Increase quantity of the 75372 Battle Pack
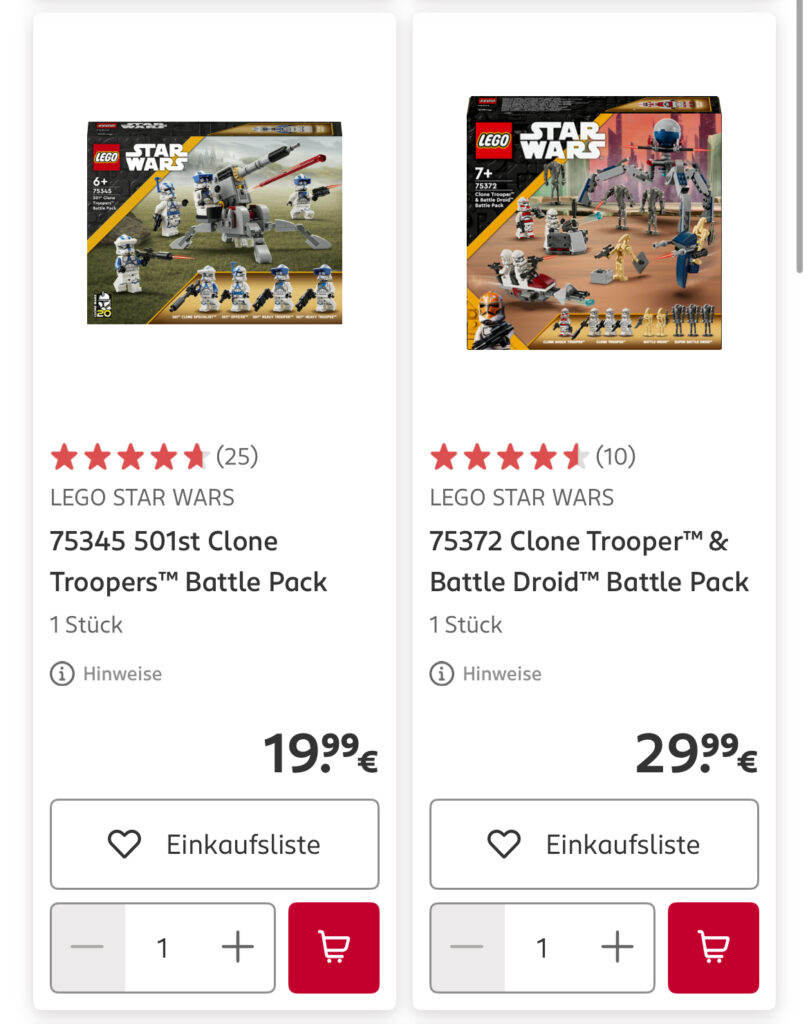Viewport: 809px width, 1024px height. click(x=618, y=947)
